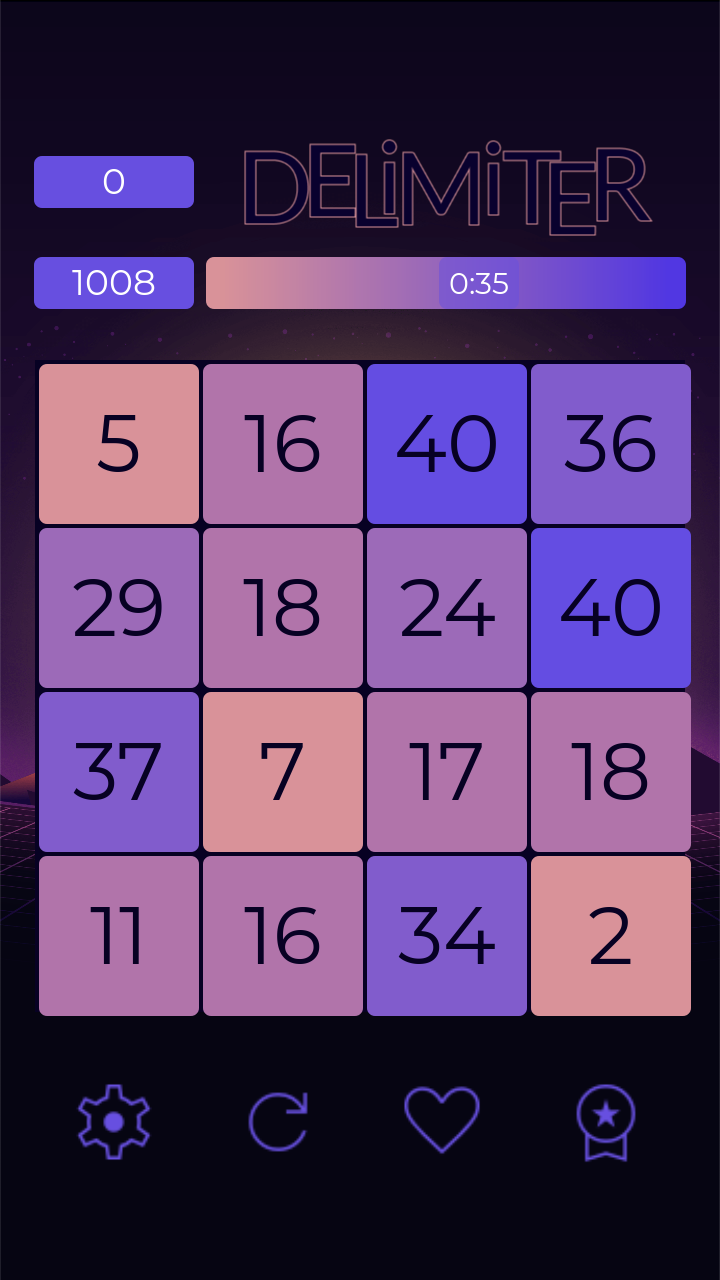The image size is (720, 1280).
Task: Select the tile numbered 7
Action: tap(283, 772)
